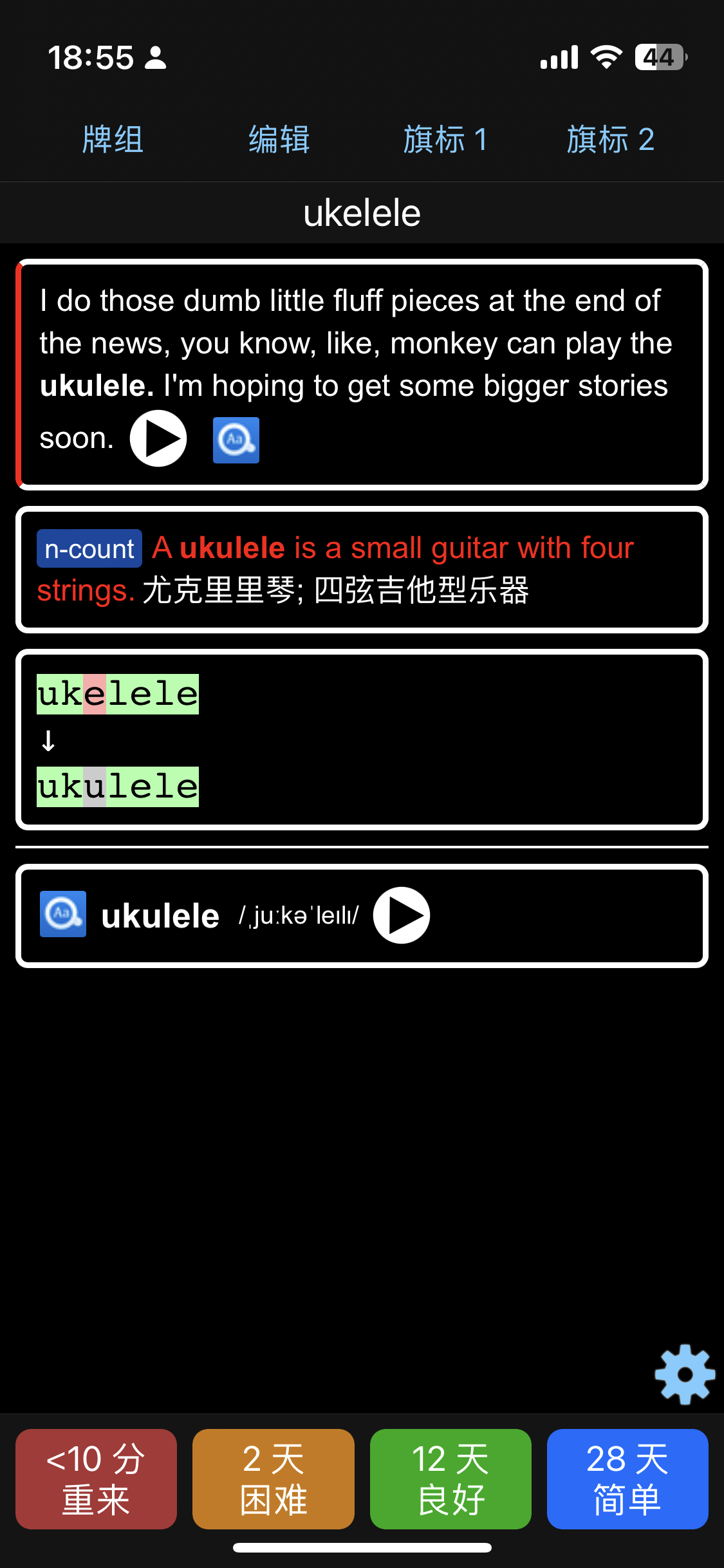Viewport: 724px width, 1568px height.
Task: Rate card as 困难 (2 天)
Action: [274, 1479]
